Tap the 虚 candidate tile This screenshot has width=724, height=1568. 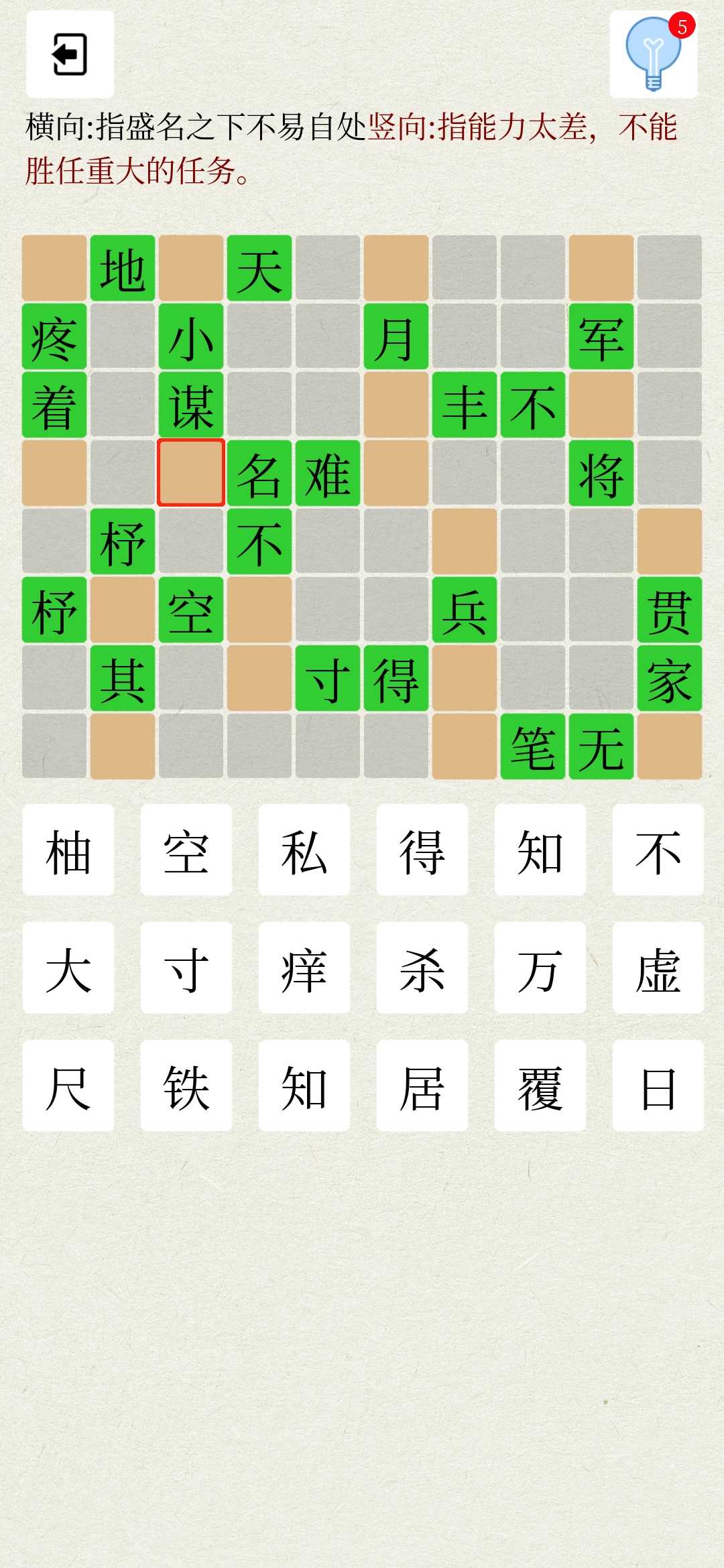coord(658,968)
